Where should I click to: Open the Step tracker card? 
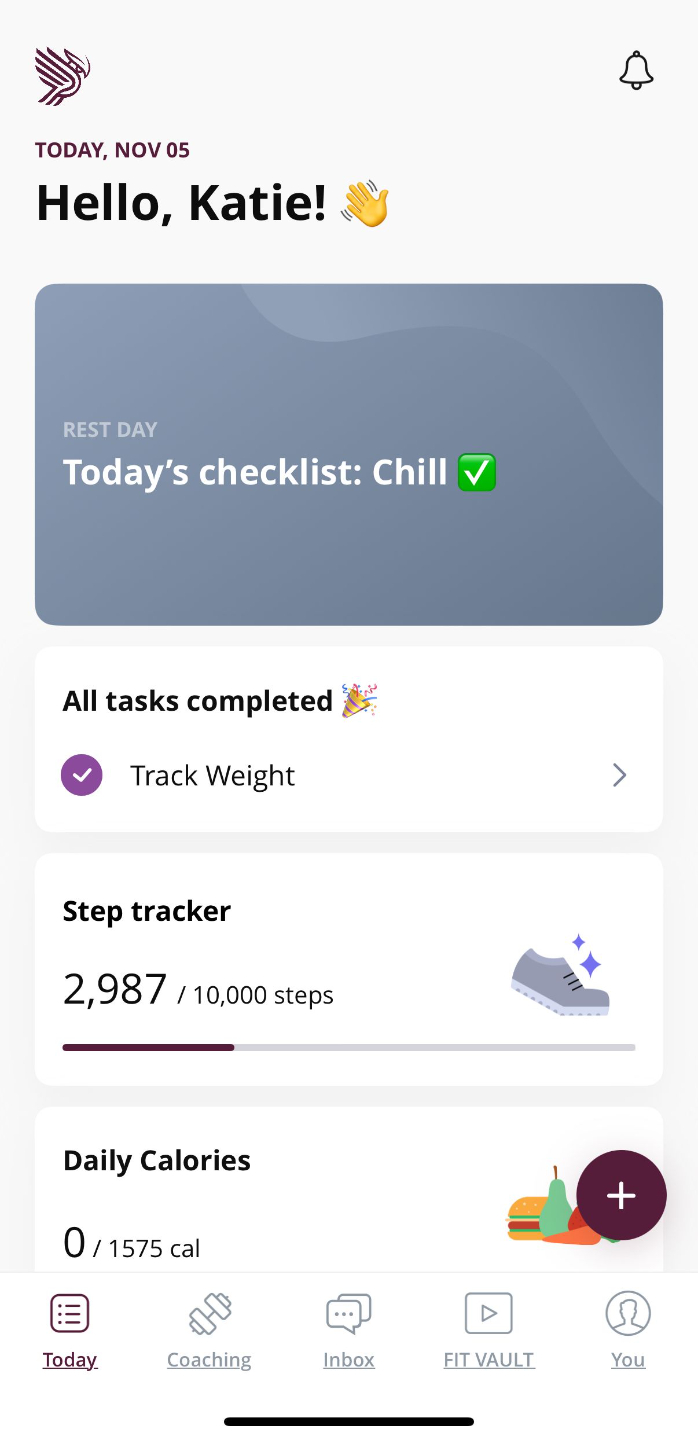coord(349,969)
